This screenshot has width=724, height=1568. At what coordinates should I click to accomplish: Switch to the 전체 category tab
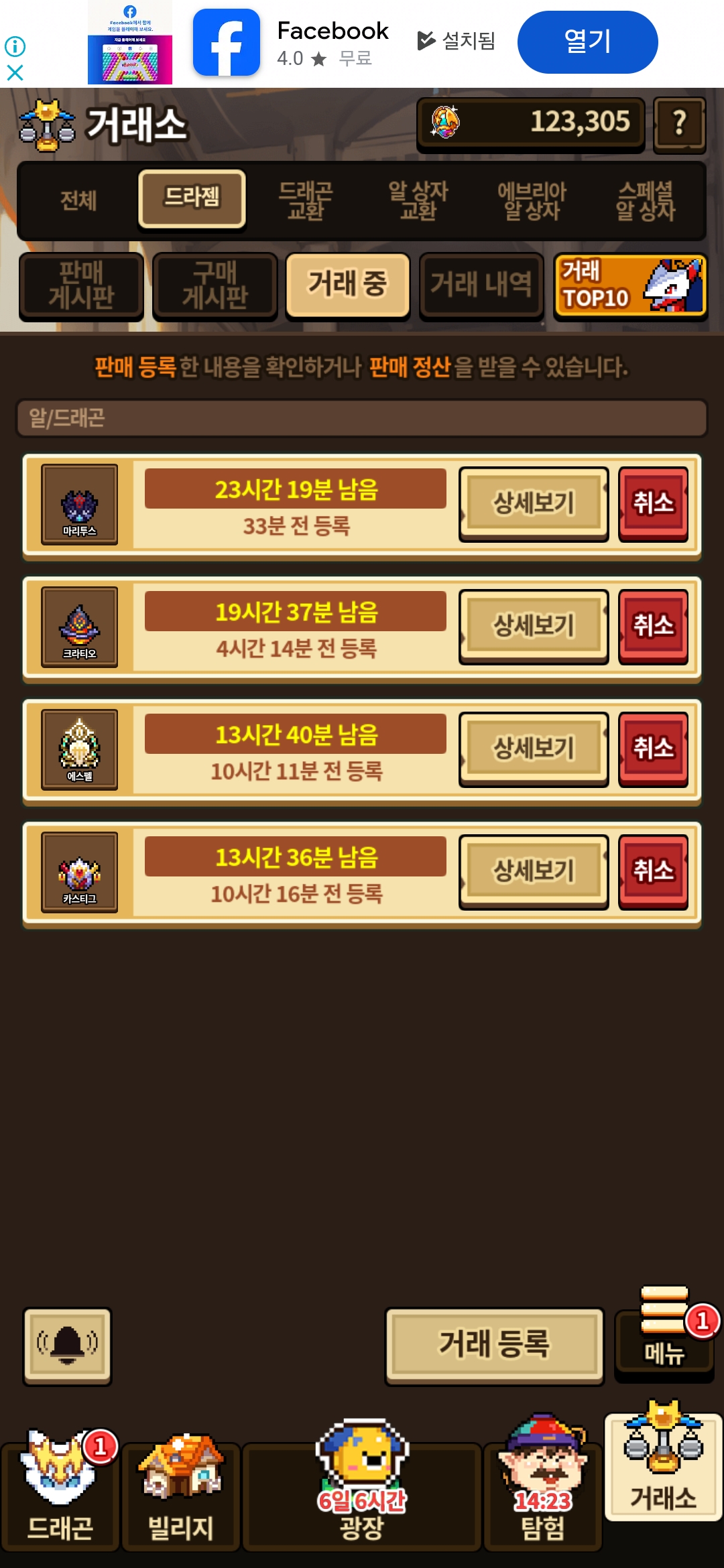pyautogui.click(x=78, y=200)
